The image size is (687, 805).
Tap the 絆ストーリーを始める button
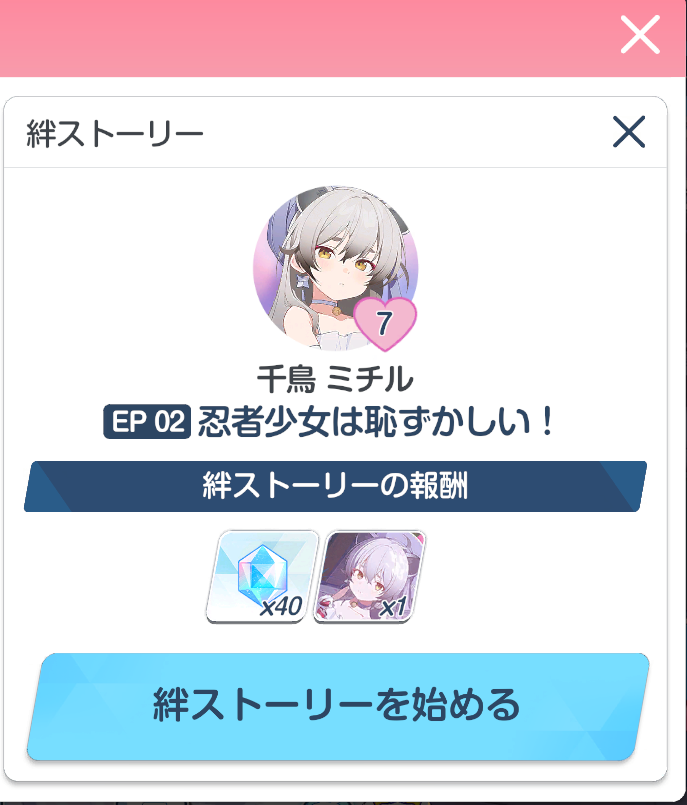tap(337, 706)
